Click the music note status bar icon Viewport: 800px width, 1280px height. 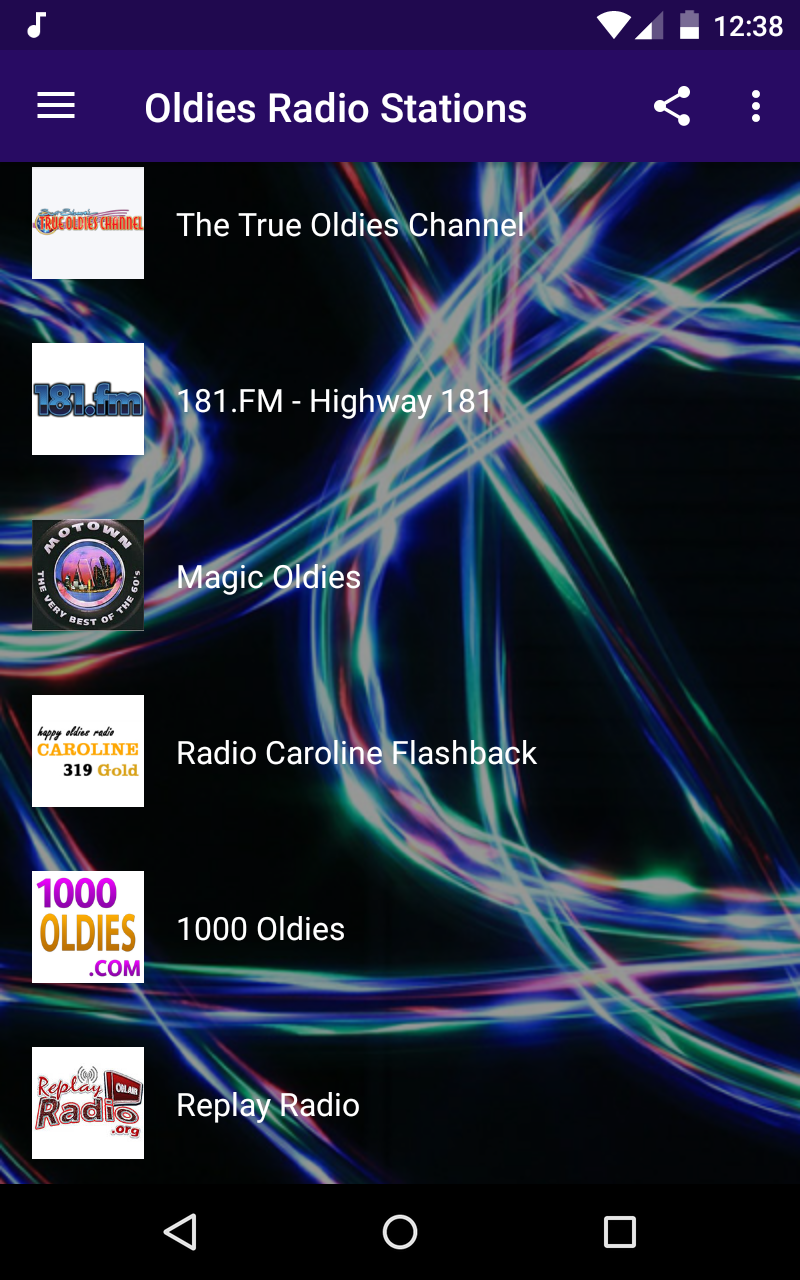pyautogui.click(x=37, y=25)
